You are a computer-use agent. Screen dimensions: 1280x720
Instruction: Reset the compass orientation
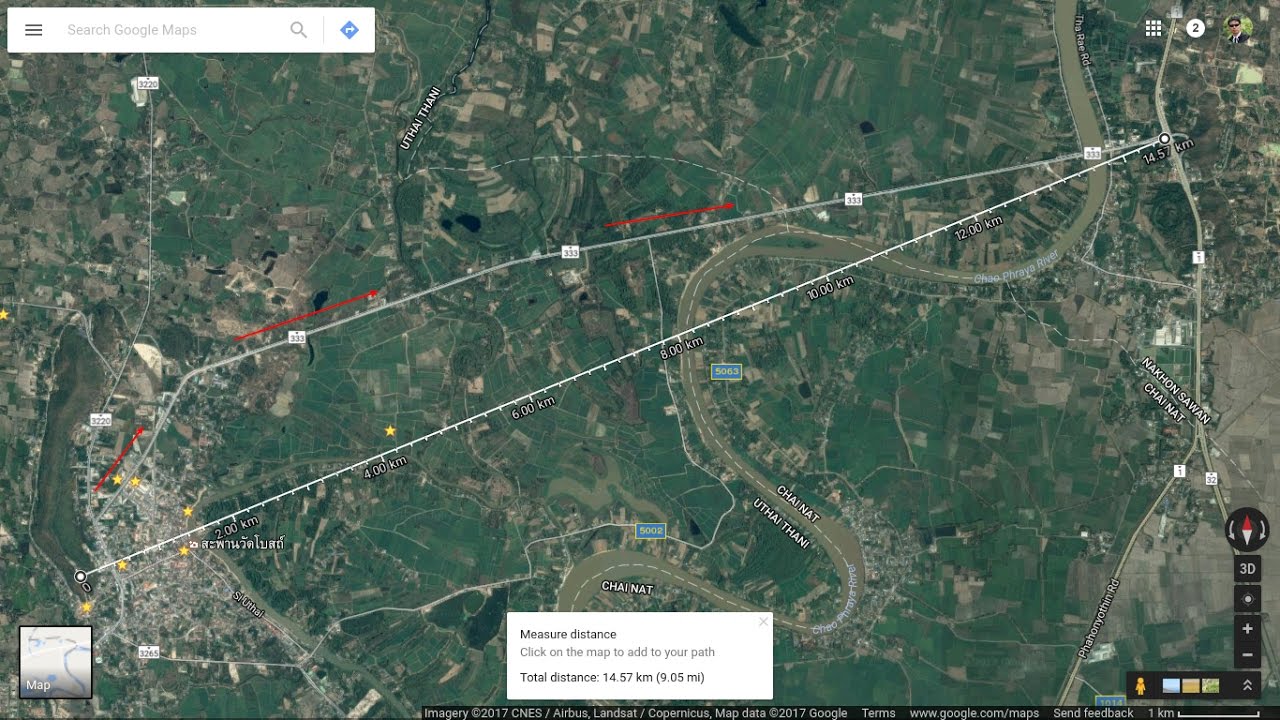coord(1247,529)
